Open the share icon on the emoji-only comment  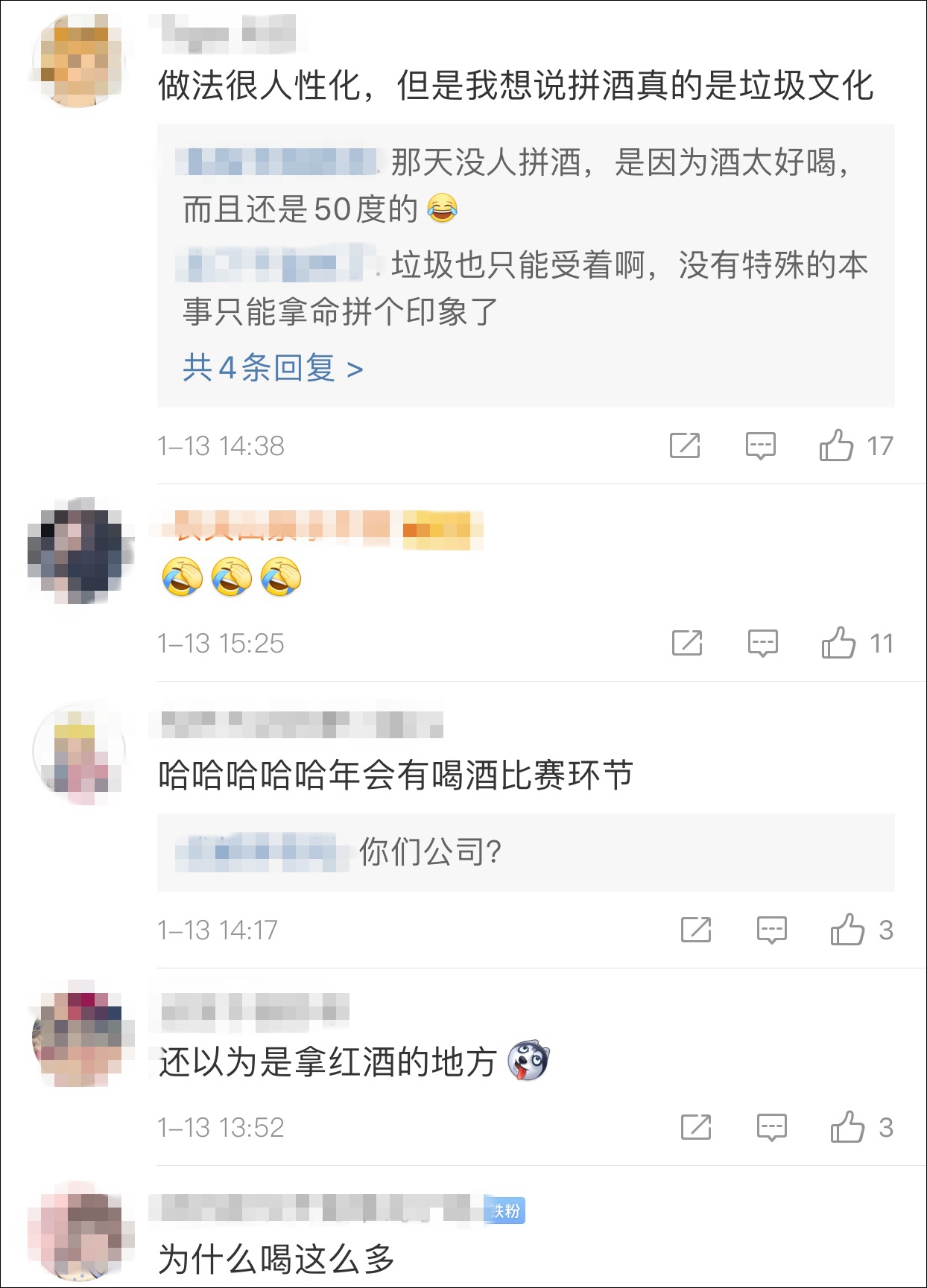[686, 641]
